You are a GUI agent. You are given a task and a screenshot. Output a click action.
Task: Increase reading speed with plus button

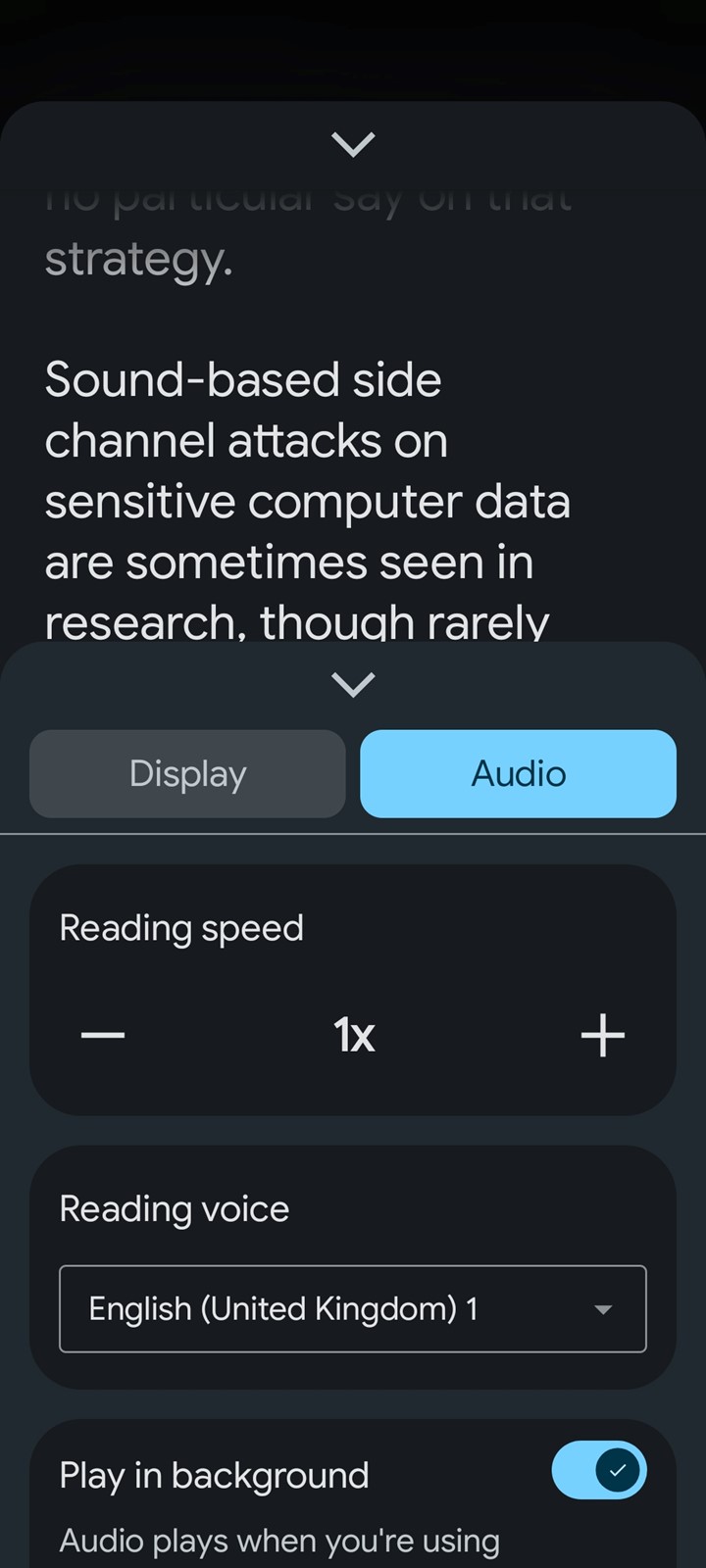click(x=602, y=1035)
